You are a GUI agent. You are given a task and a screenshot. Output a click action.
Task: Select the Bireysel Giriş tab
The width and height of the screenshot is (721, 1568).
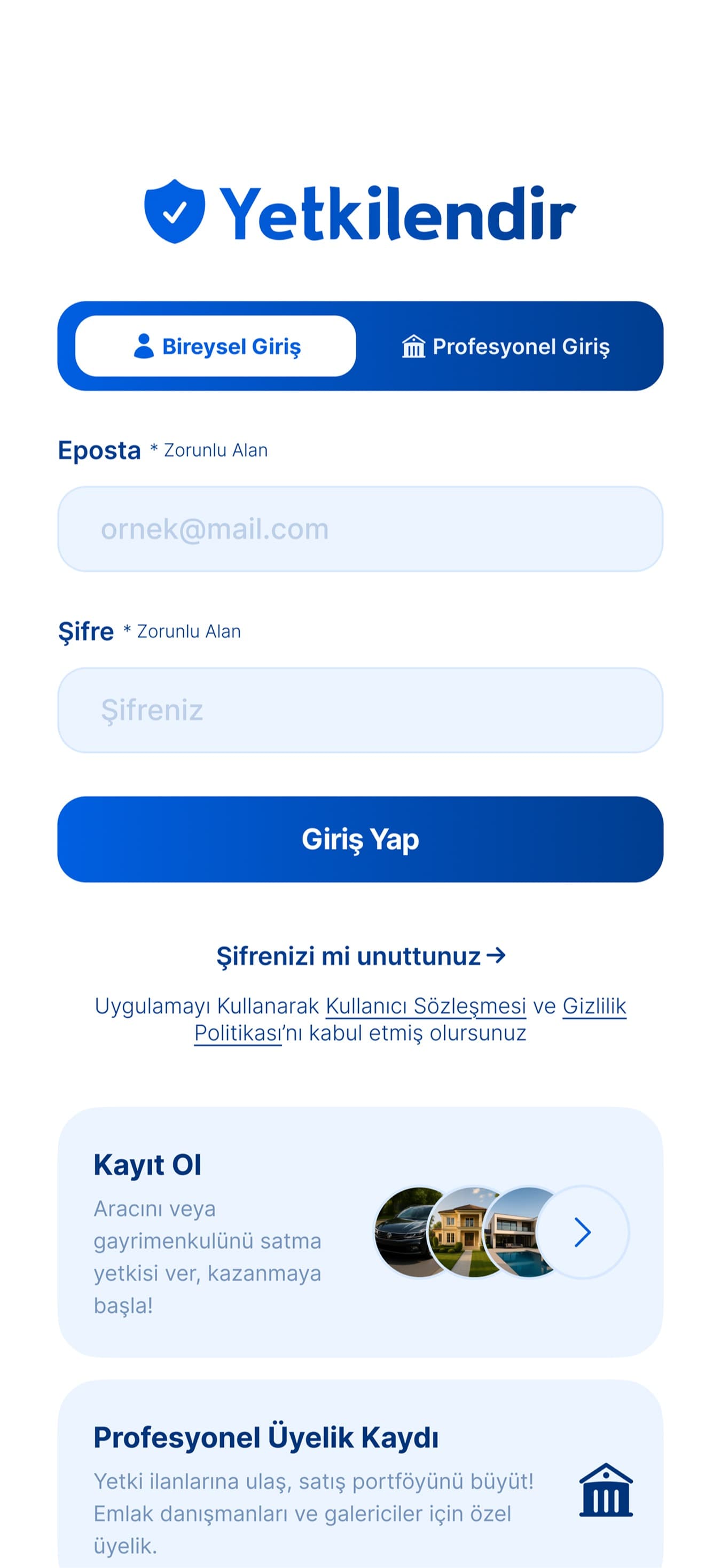pos(216,346)
